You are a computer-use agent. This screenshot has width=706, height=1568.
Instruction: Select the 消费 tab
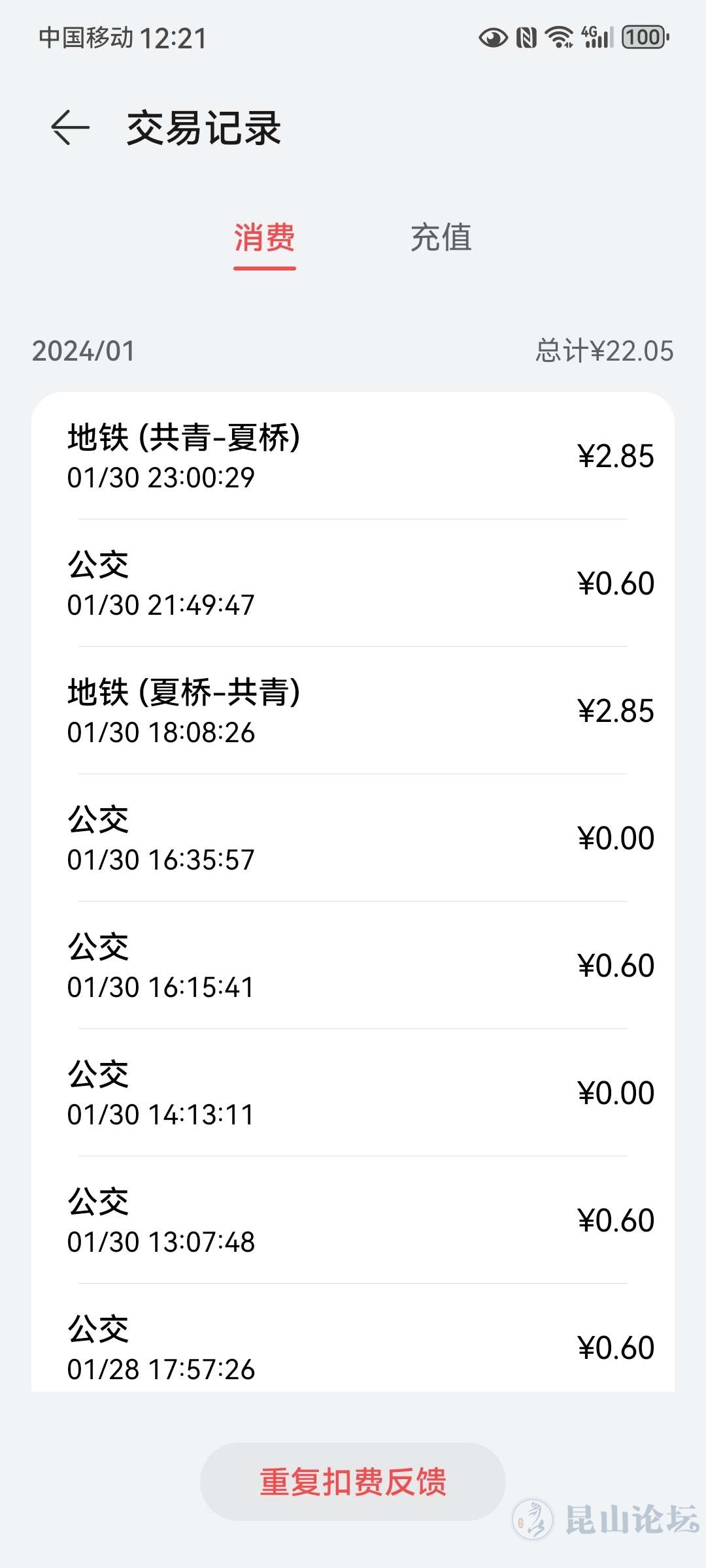pos(265,238)
